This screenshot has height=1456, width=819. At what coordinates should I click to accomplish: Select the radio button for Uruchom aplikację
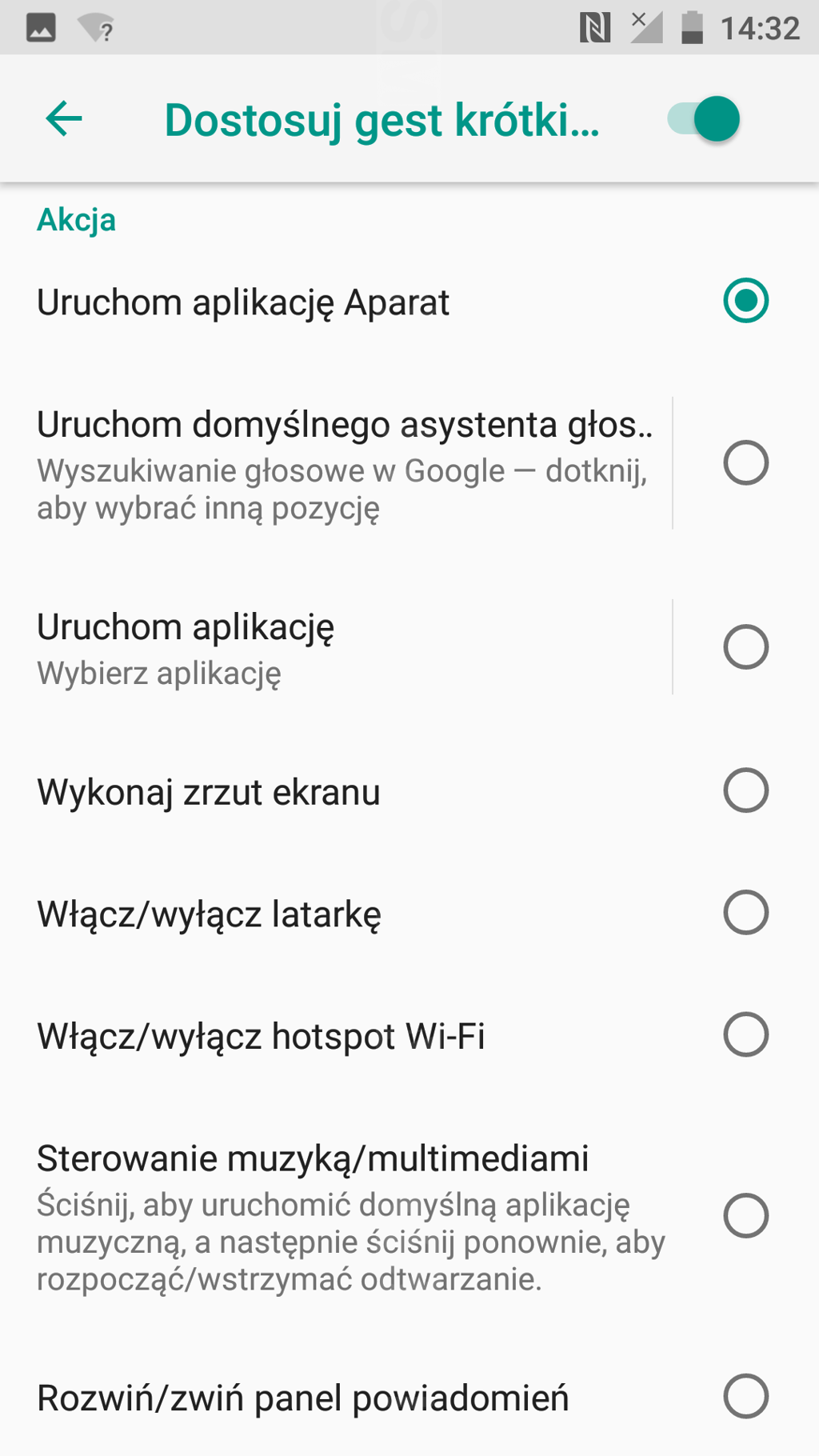click(x=745, y=647)
